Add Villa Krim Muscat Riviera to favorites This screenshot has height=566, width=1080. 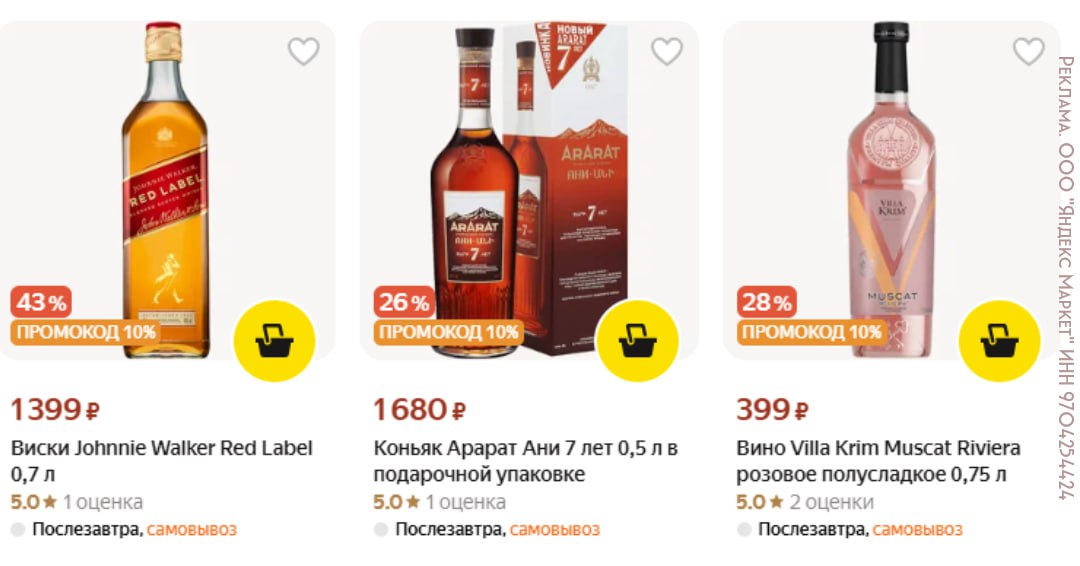[1028, 51]
